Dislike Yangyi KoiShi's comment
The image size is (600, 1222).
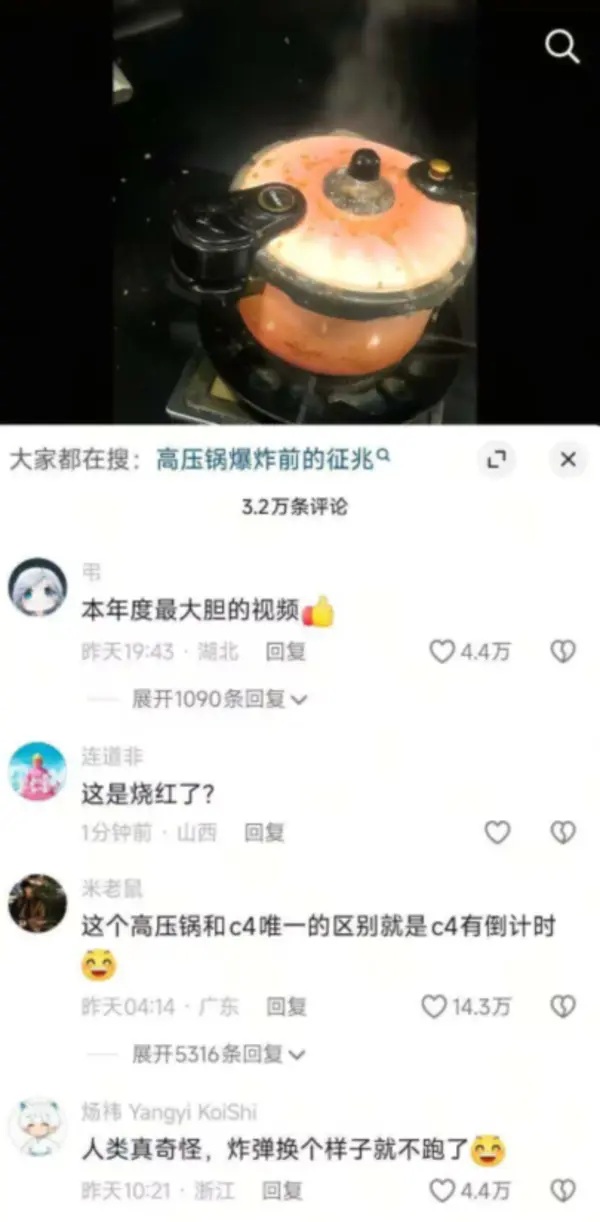tap(563, 1190)
